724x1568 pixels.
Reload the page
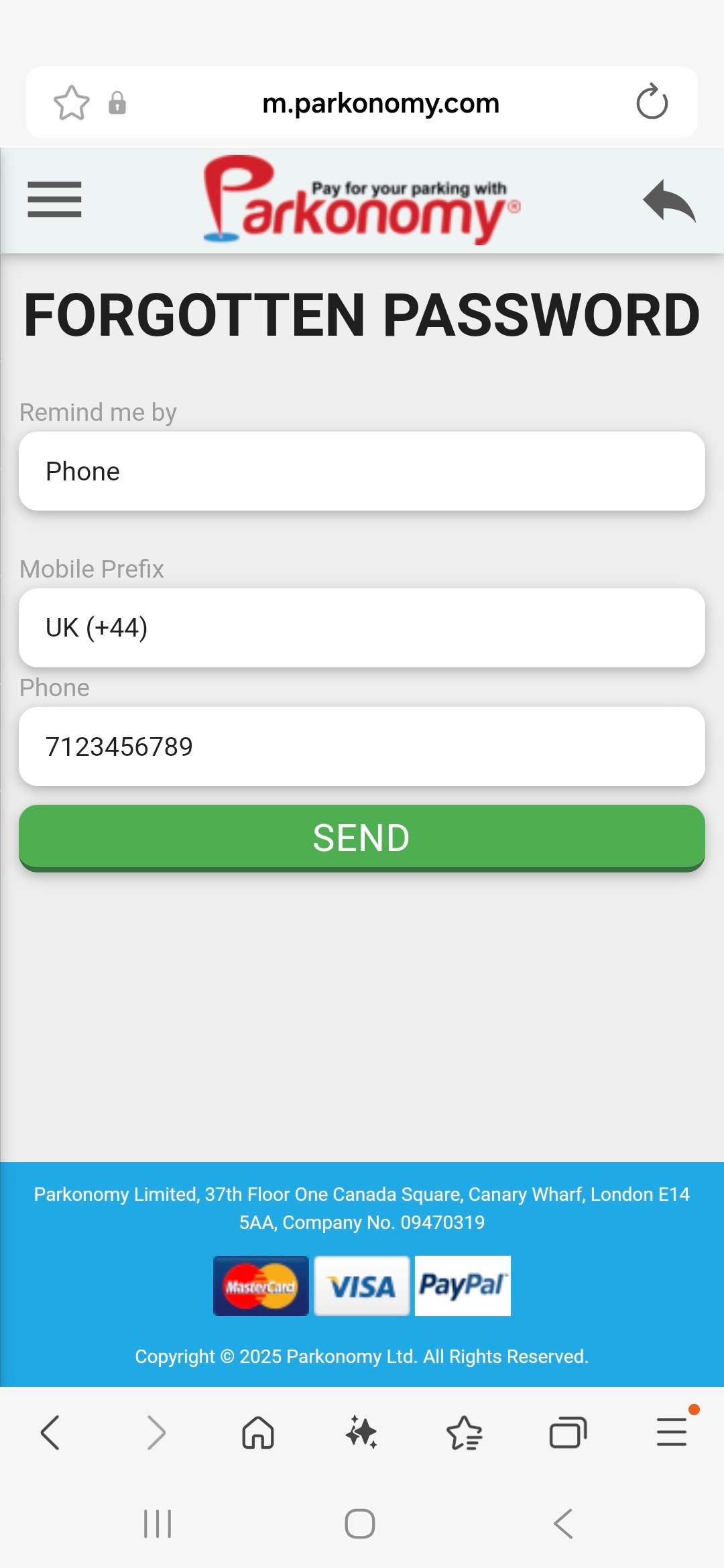click(x=652, y=103)
